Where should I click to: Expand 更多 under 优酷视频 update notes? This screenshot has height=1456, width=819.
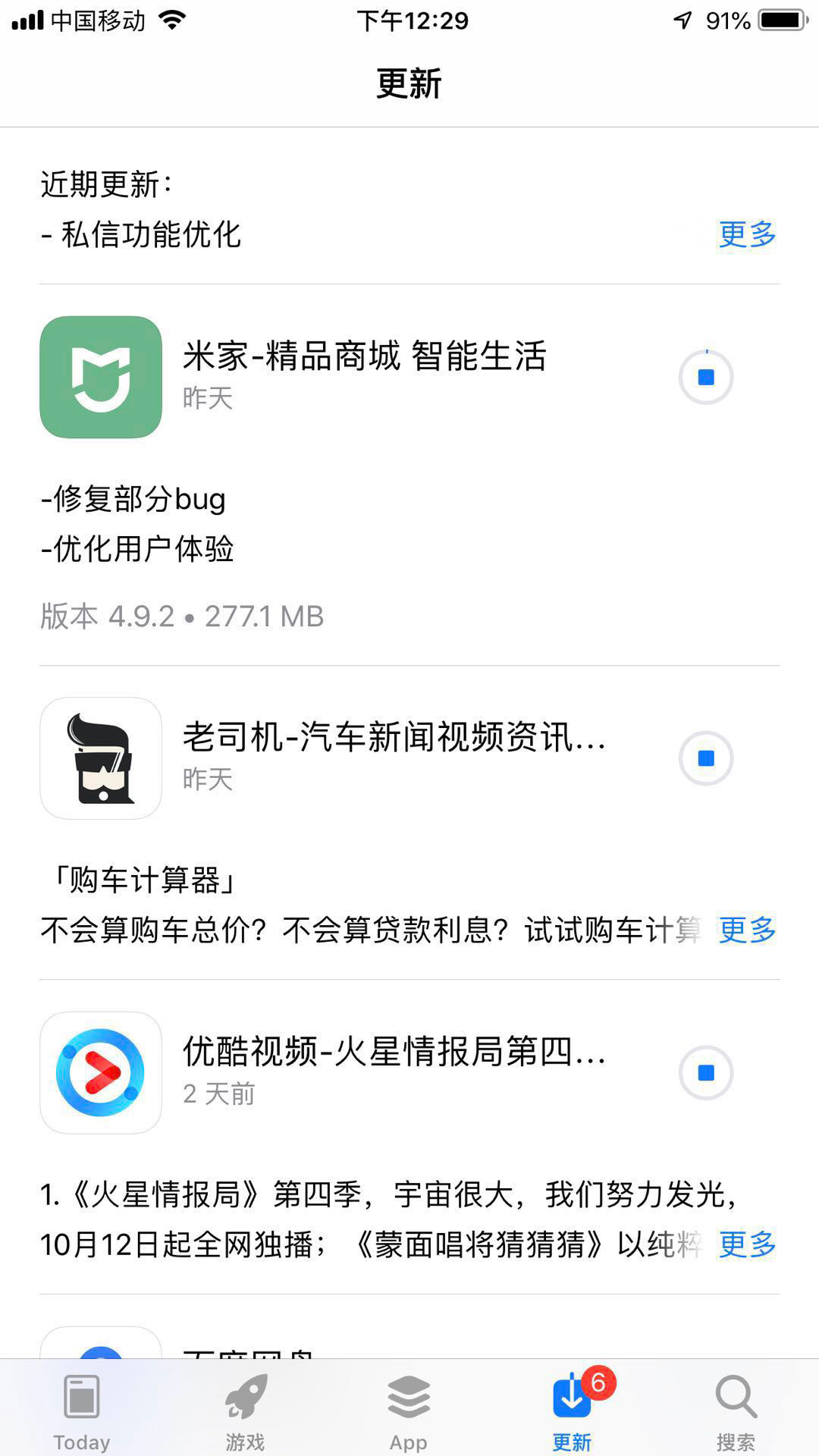click(x=748, y=1244)
